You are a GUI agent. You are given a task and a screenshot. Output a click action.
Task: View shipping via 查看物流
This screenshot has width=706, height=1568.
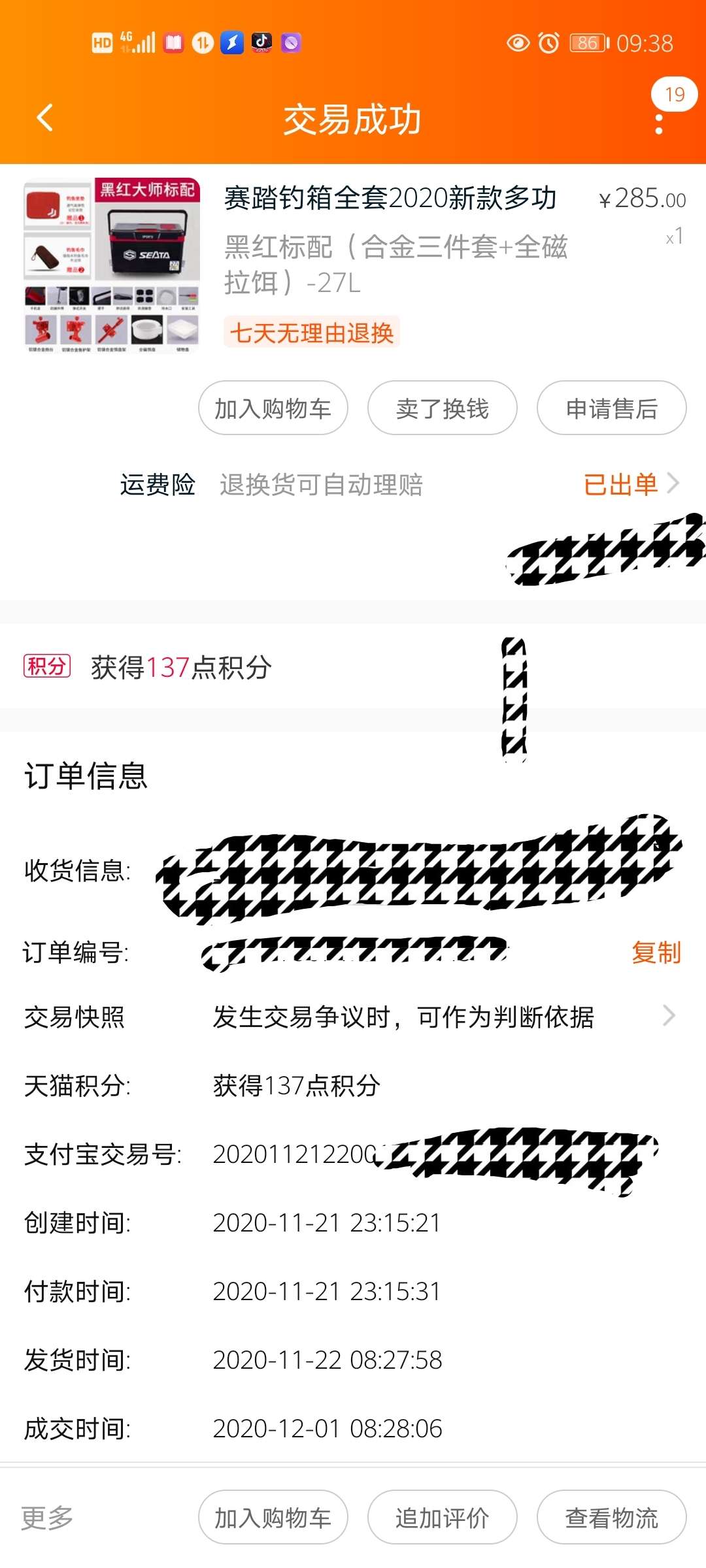point(611,1517)
